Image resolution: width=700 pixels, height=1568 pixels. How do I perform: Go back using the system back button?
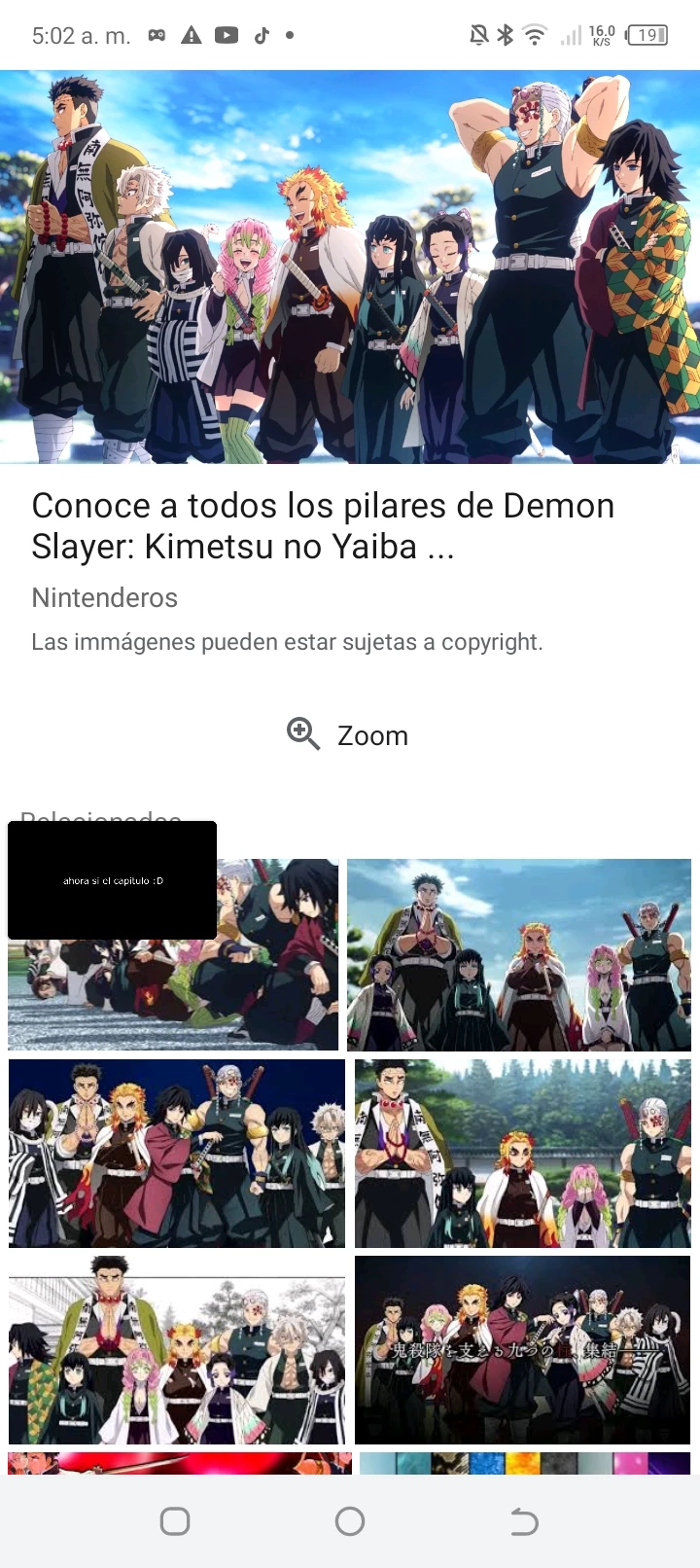[x=524, y=1521]
